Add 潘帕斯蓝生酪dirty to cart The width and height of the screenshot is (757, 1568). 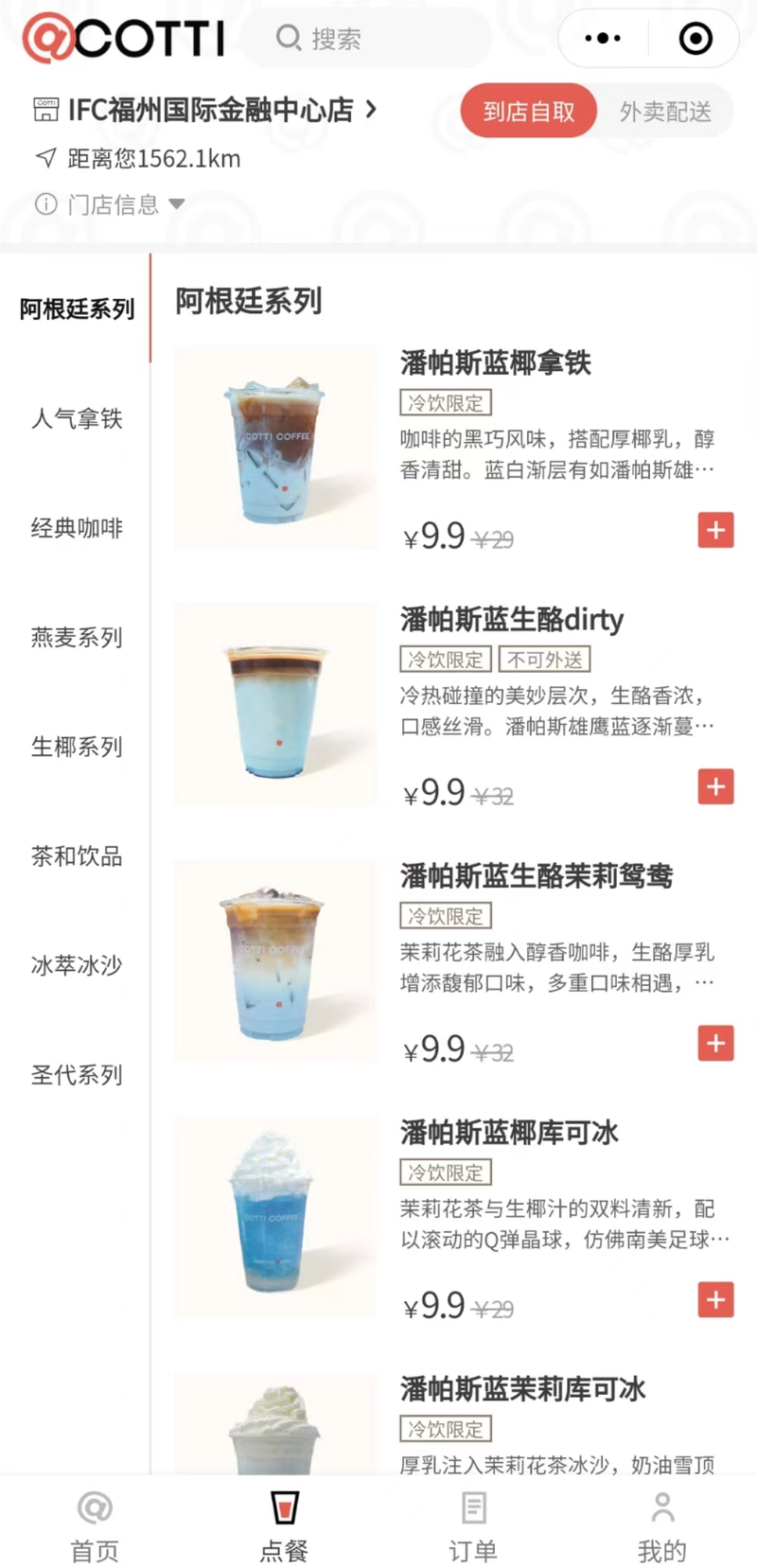(x=715, y=786)
